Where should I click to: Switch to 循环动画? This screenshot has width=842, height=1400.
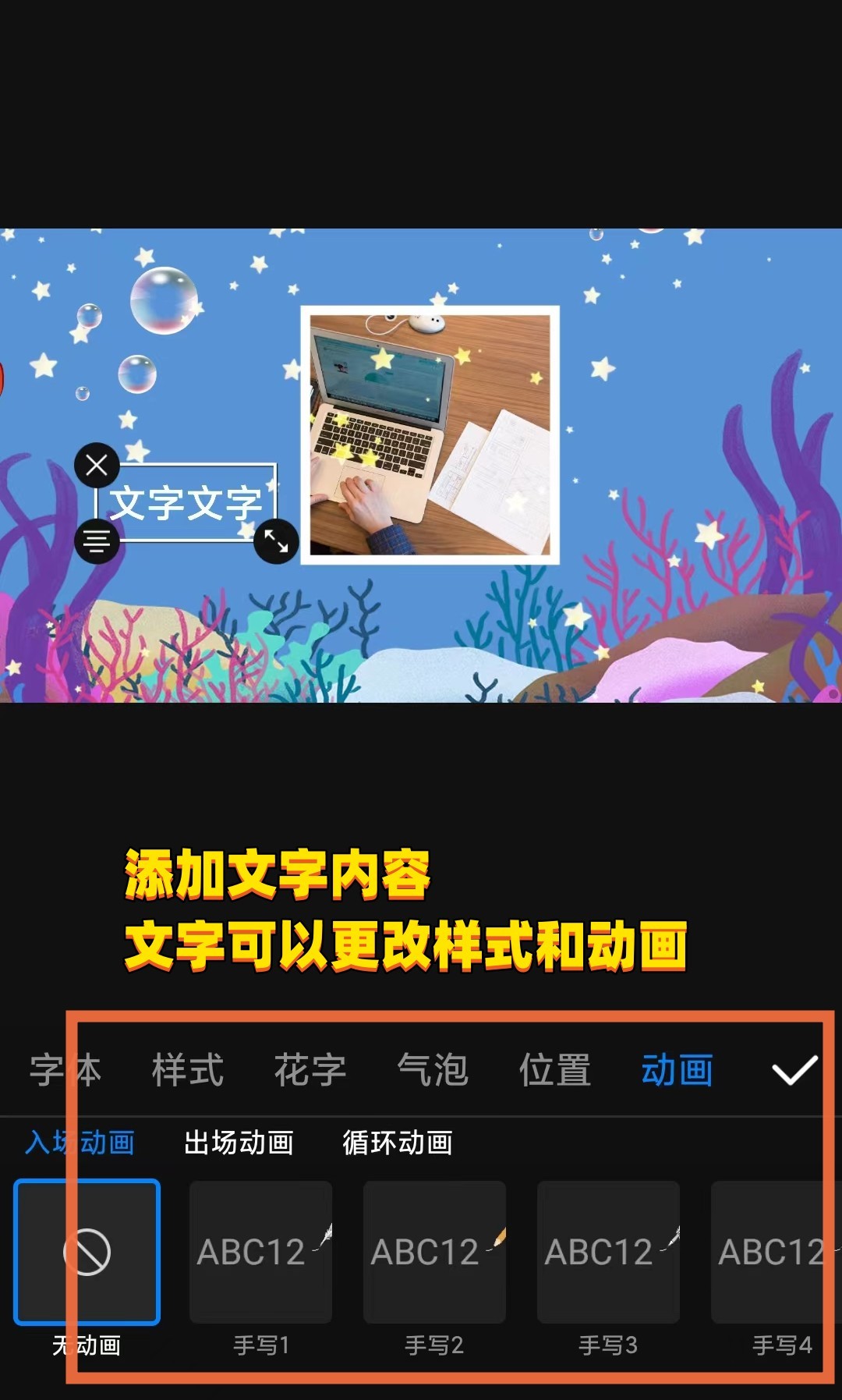(x=398, y=1143)
